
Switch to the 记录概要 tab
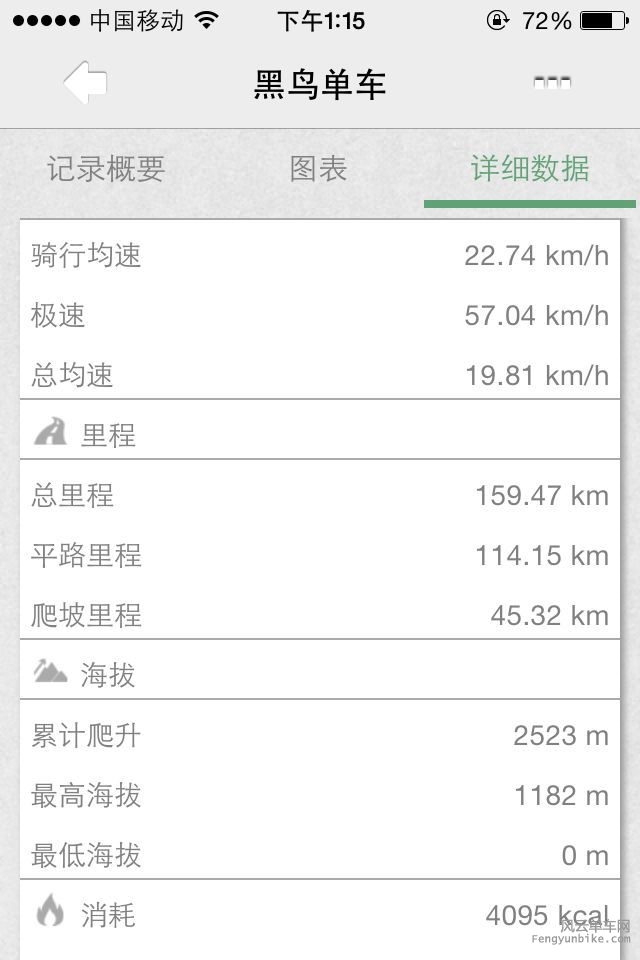106,170
